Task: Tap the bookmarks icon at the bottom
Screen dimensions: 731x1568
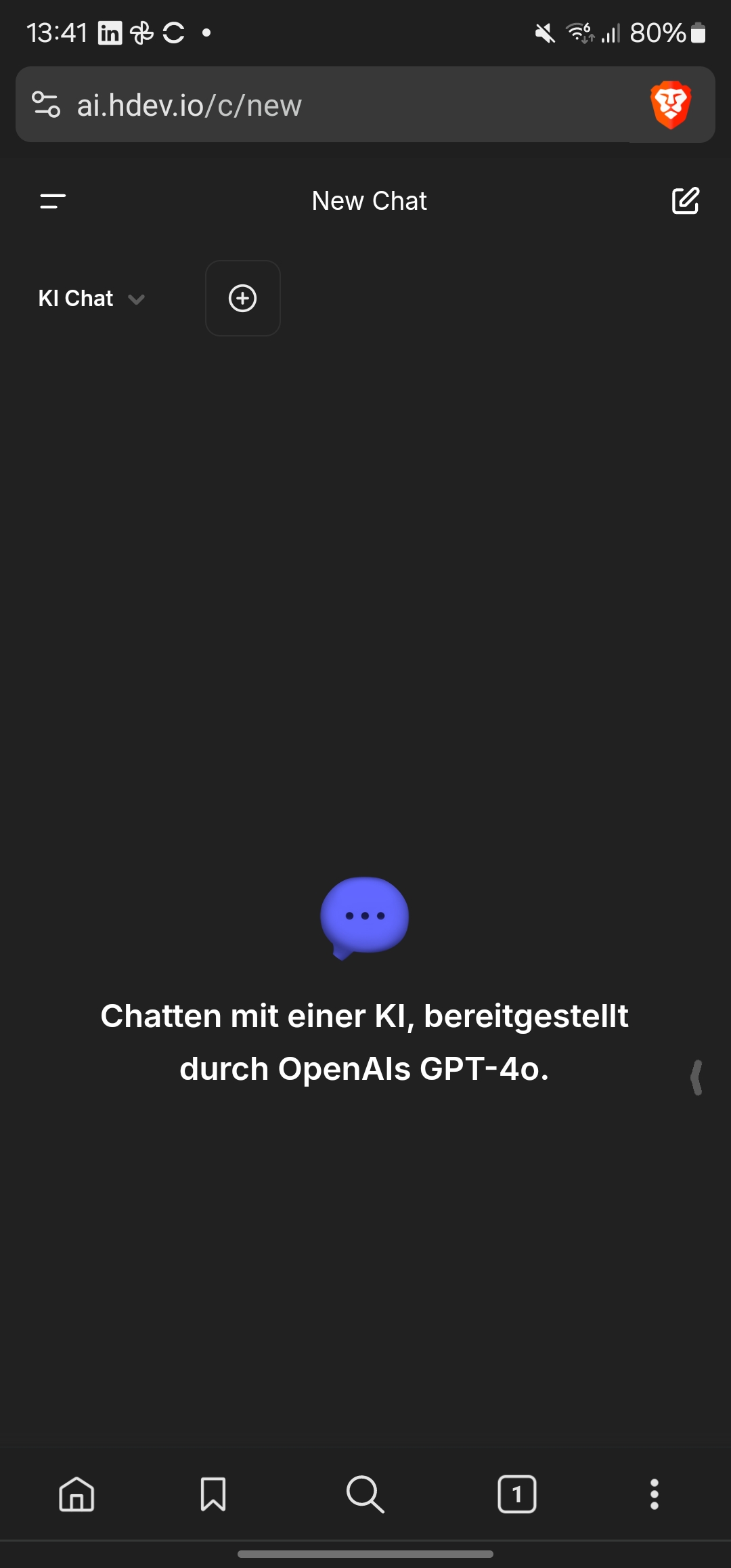Action: (213, 1496)
